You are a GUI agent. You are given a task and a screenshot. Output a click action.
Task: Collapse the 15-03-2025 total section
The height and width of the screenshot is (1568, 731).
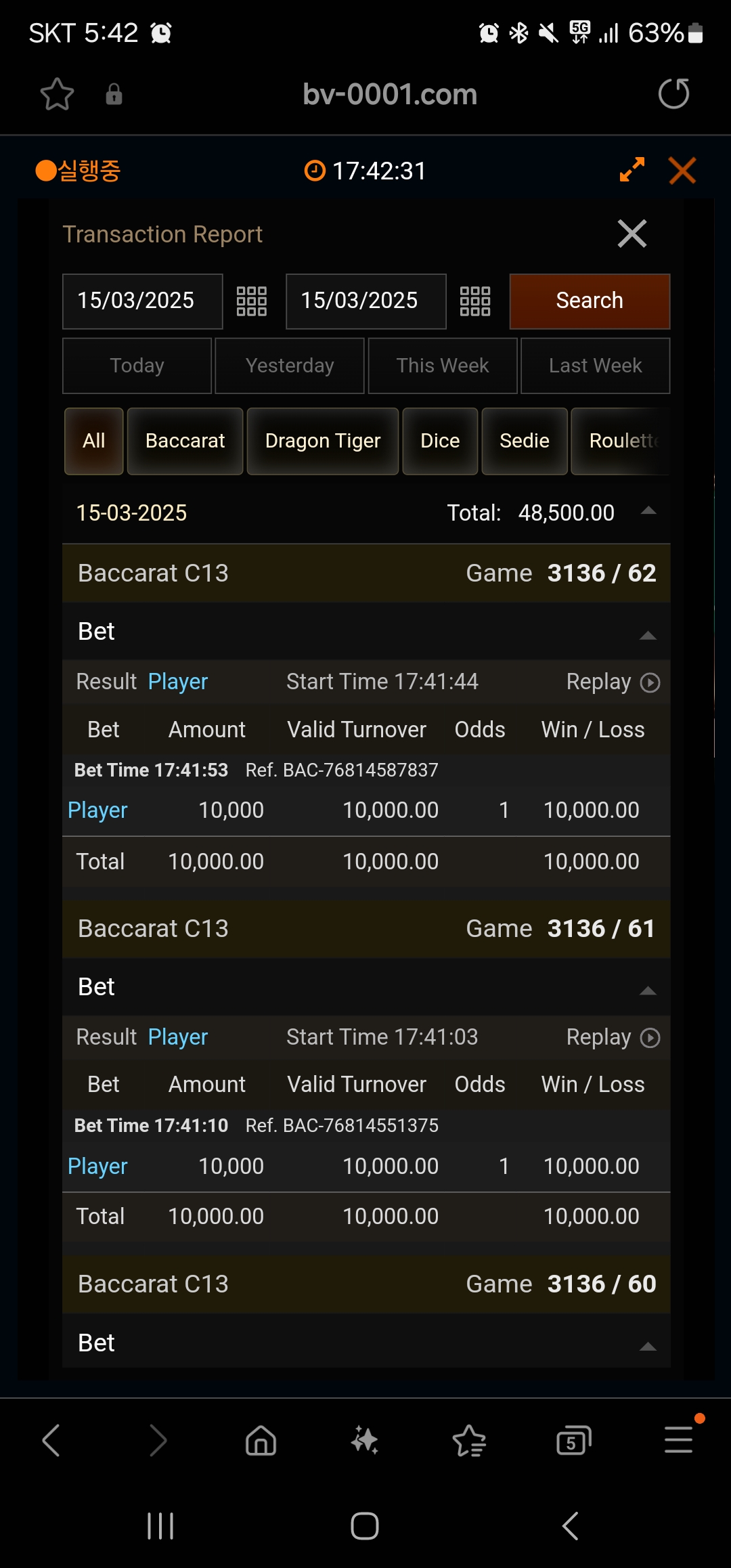[648, 512]
